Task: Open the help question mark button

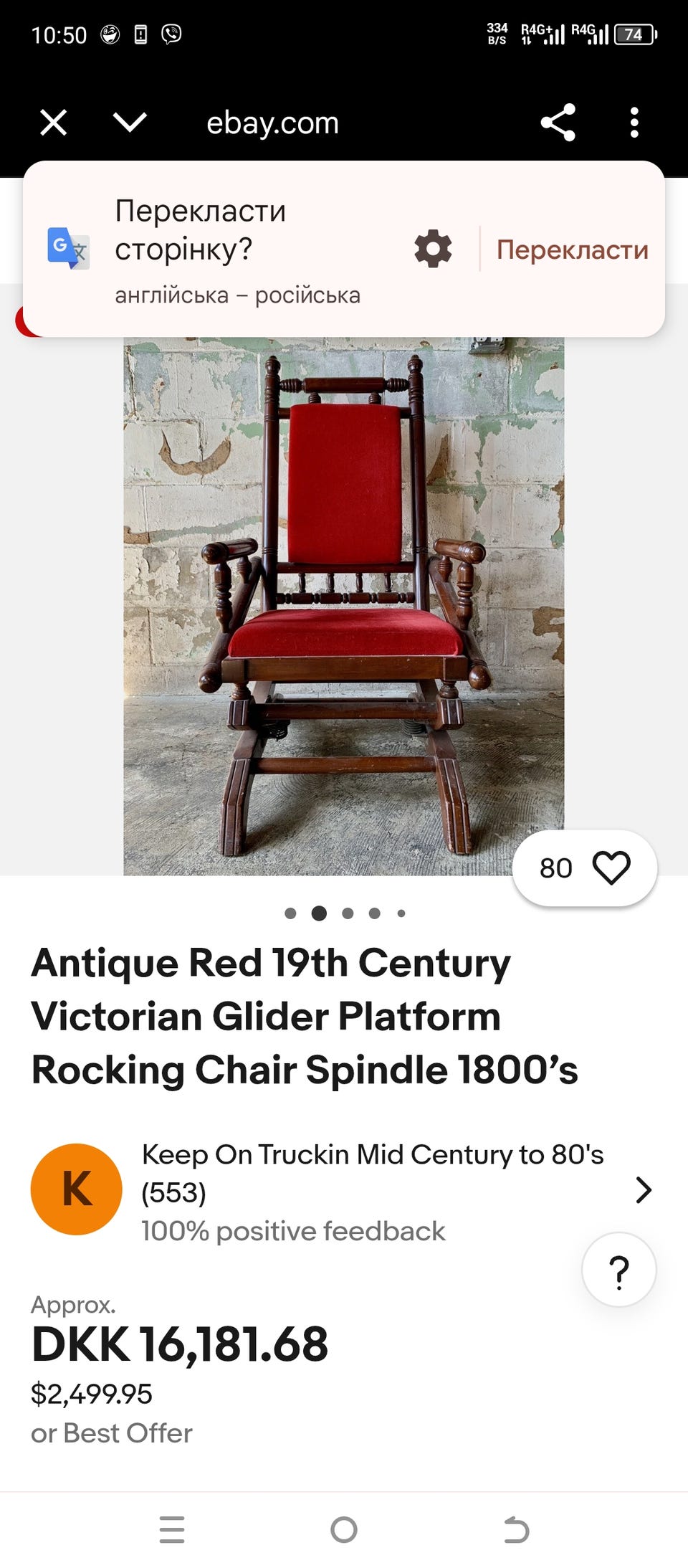Action: click(618, 1270)
